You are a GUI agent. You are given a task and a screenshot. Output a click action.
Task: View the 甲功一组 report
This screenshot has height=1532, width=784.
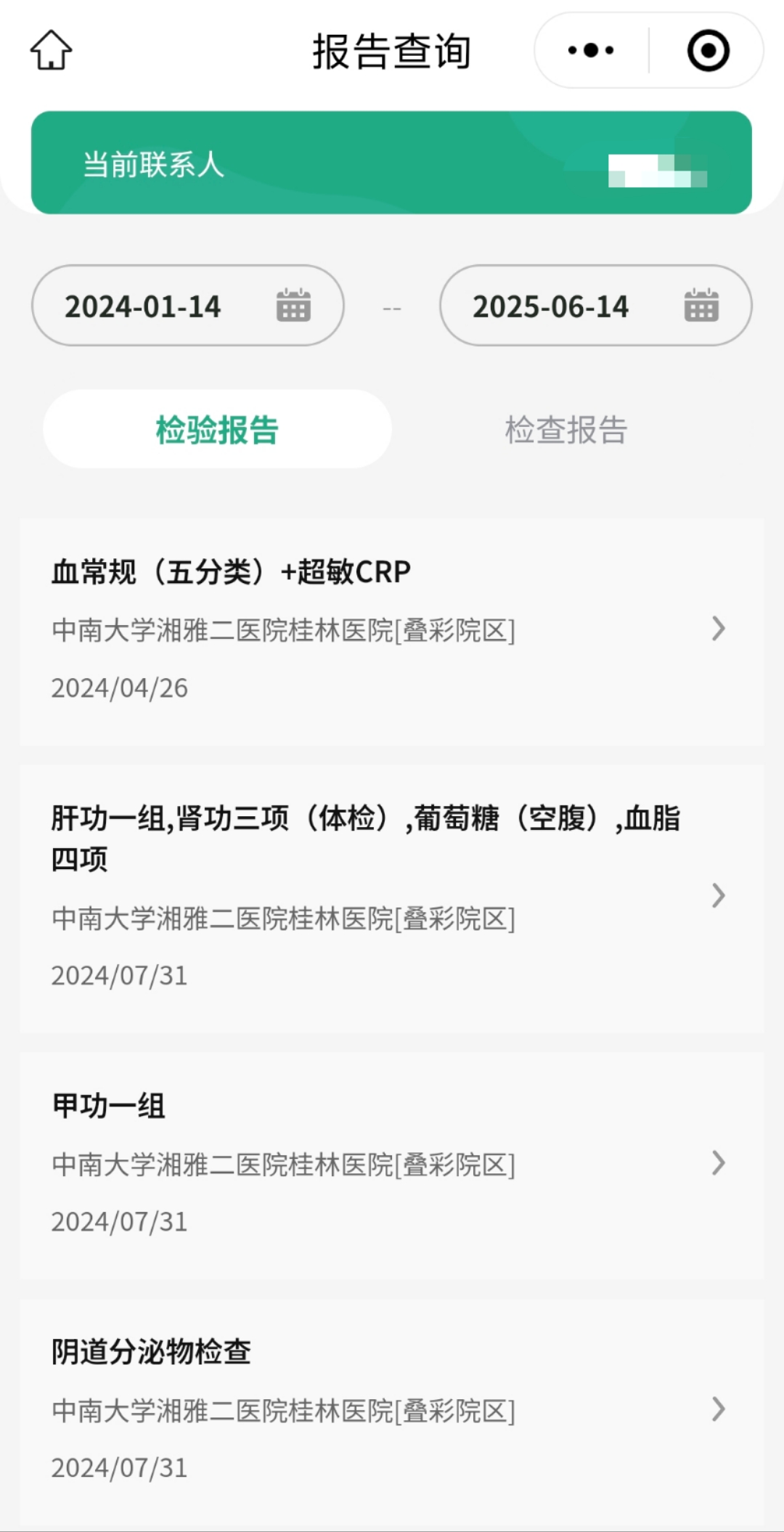[x=392, y=1165]
